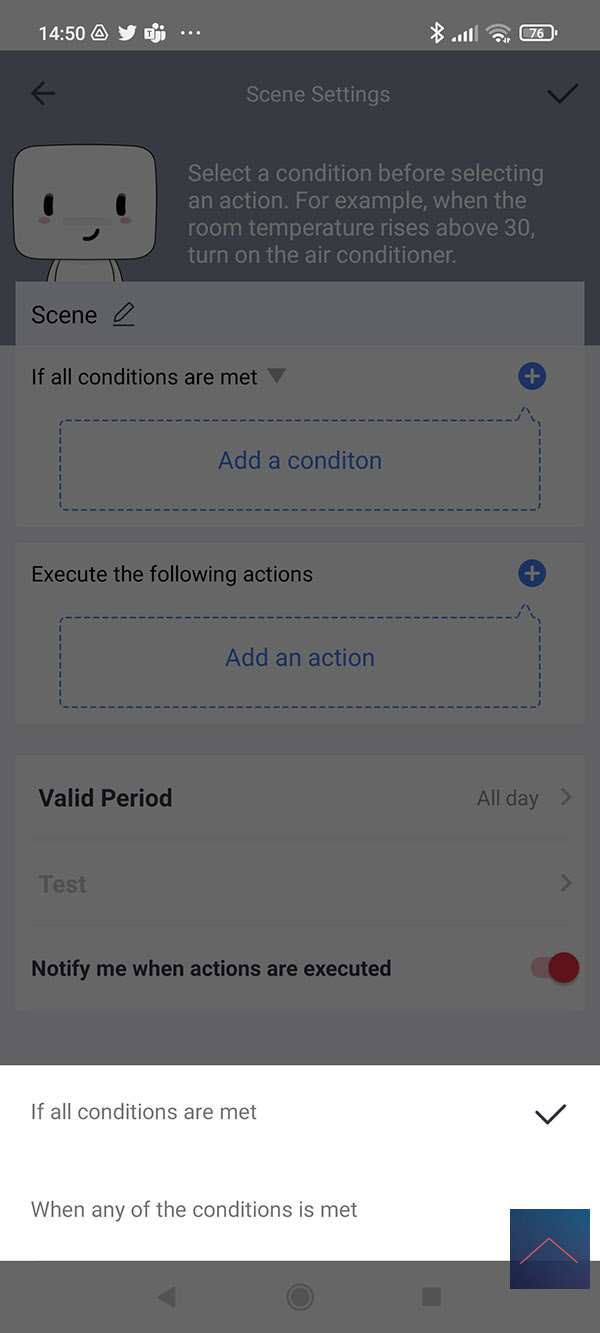The width and height of the screenshot is (600, 1333).
Task: Open the Test row
Action: coord(300,884)
